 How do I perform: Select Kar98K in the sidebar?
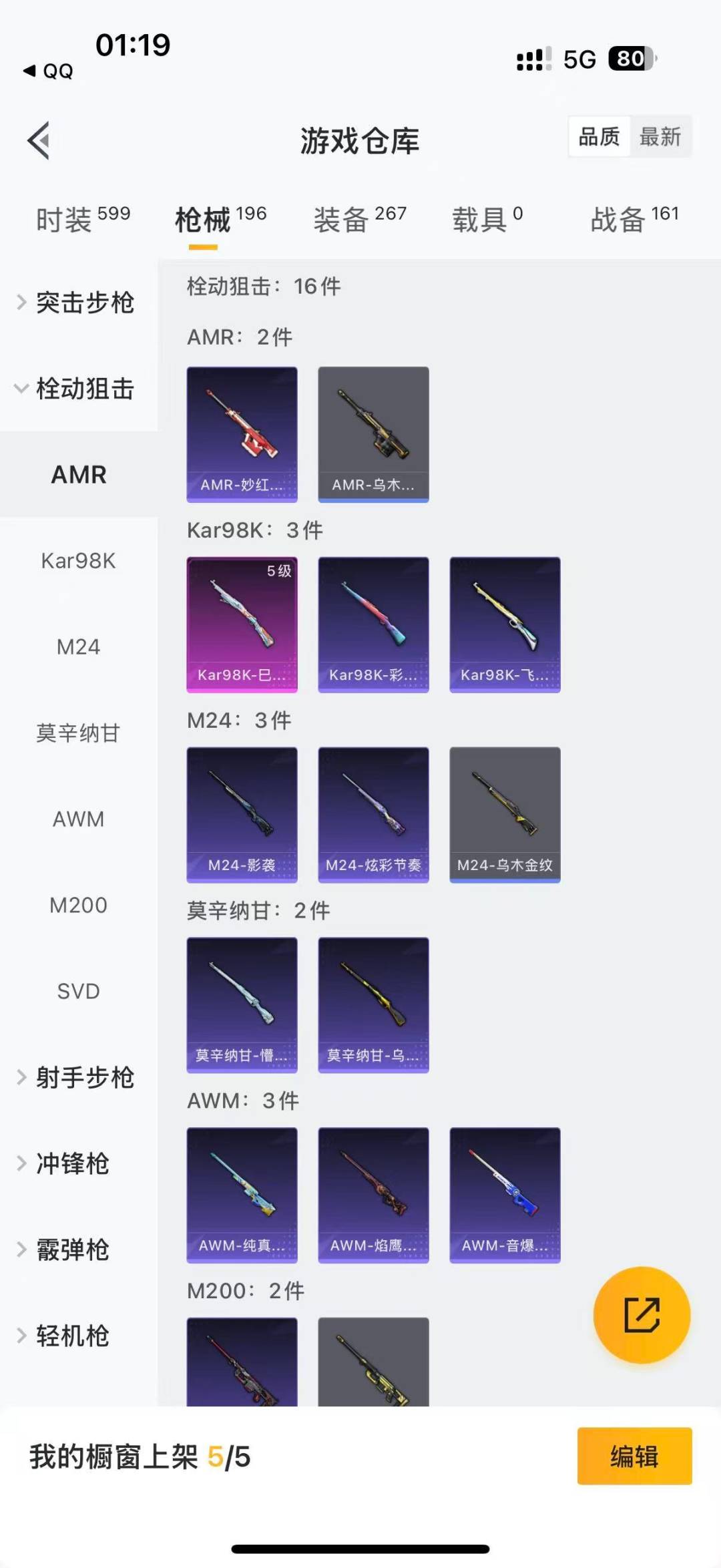tap(78, 561)
